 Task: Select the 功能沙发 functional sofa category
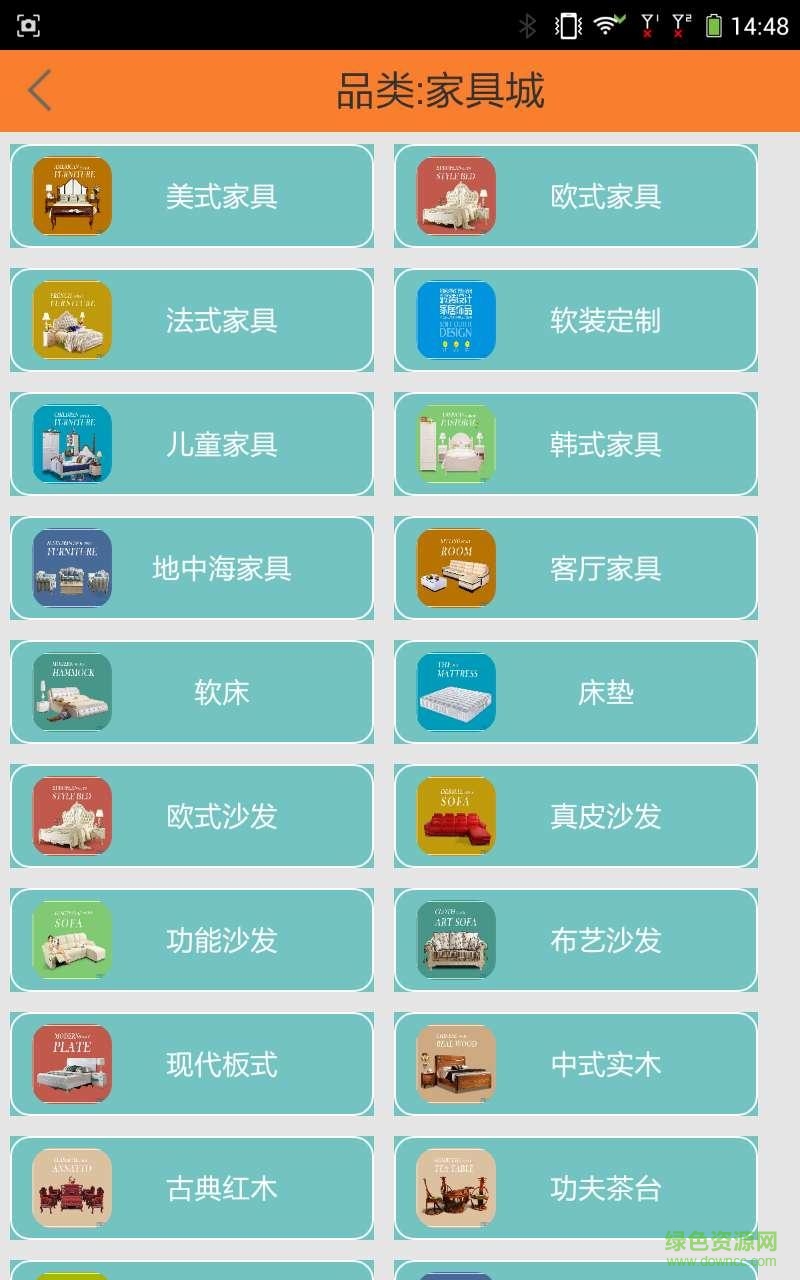coord(190,940)
